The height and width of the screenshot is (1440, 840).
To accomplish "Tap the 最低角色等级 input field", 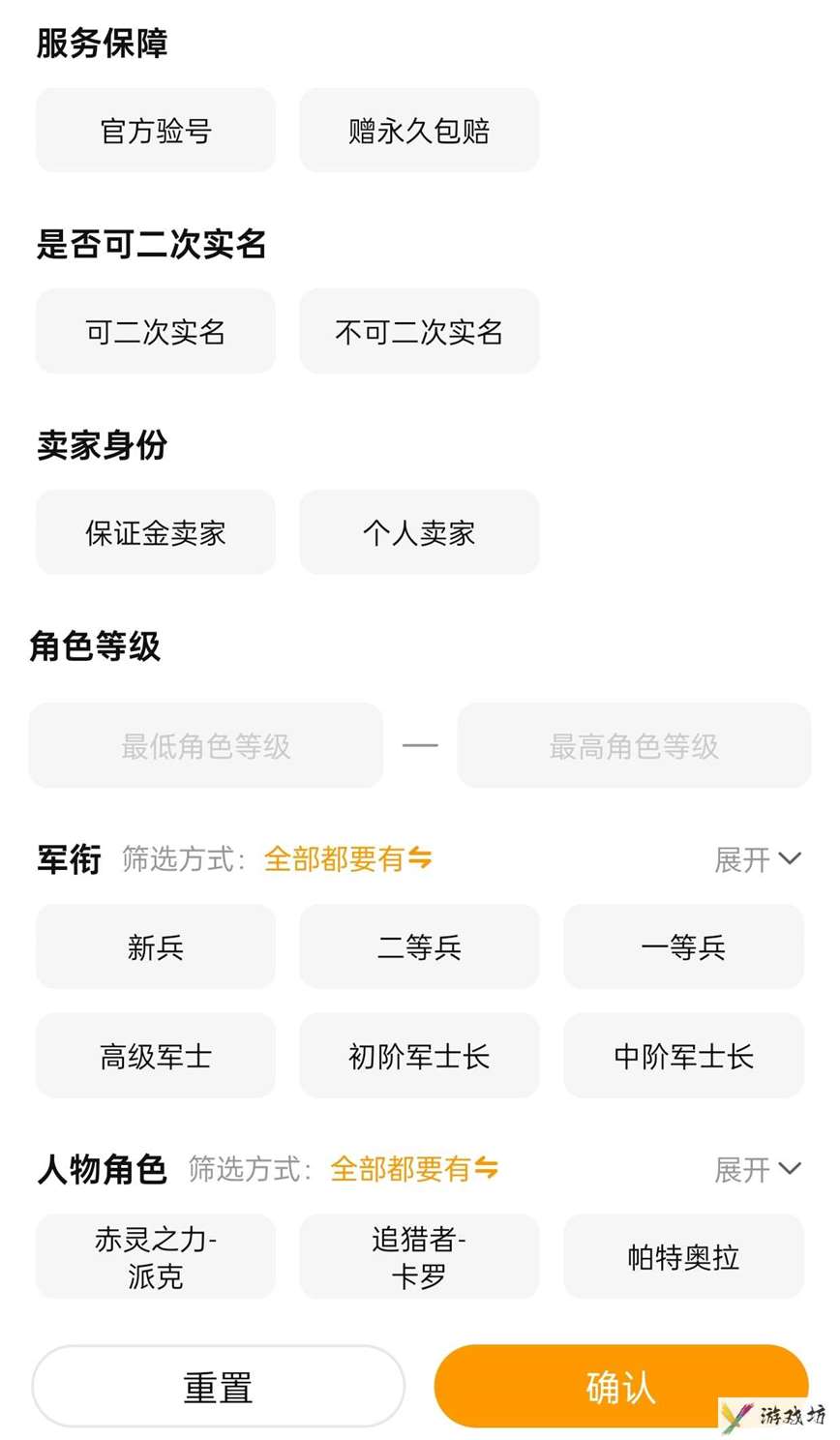I will tap(206, 746).
